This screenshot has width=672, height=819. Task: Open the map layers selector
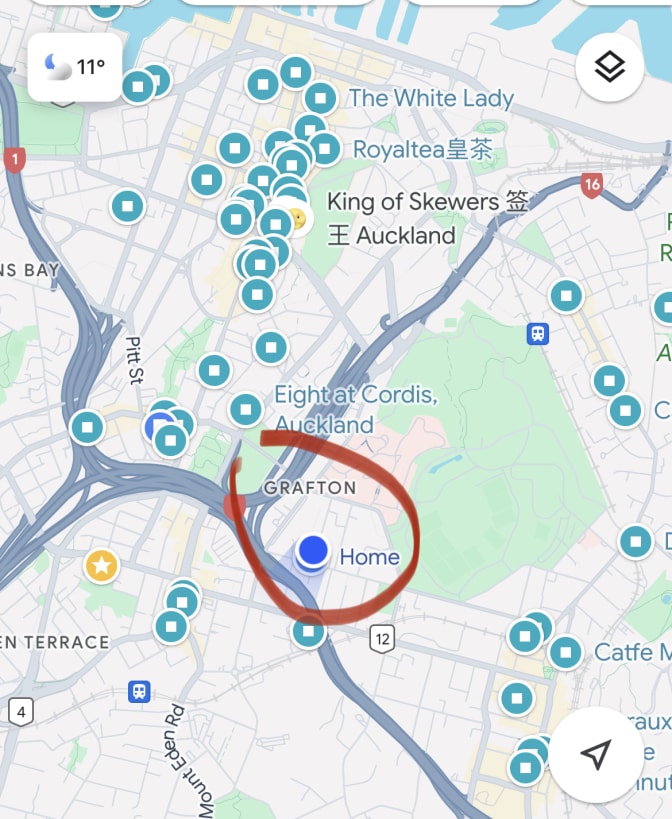click(x=609, y=68)
